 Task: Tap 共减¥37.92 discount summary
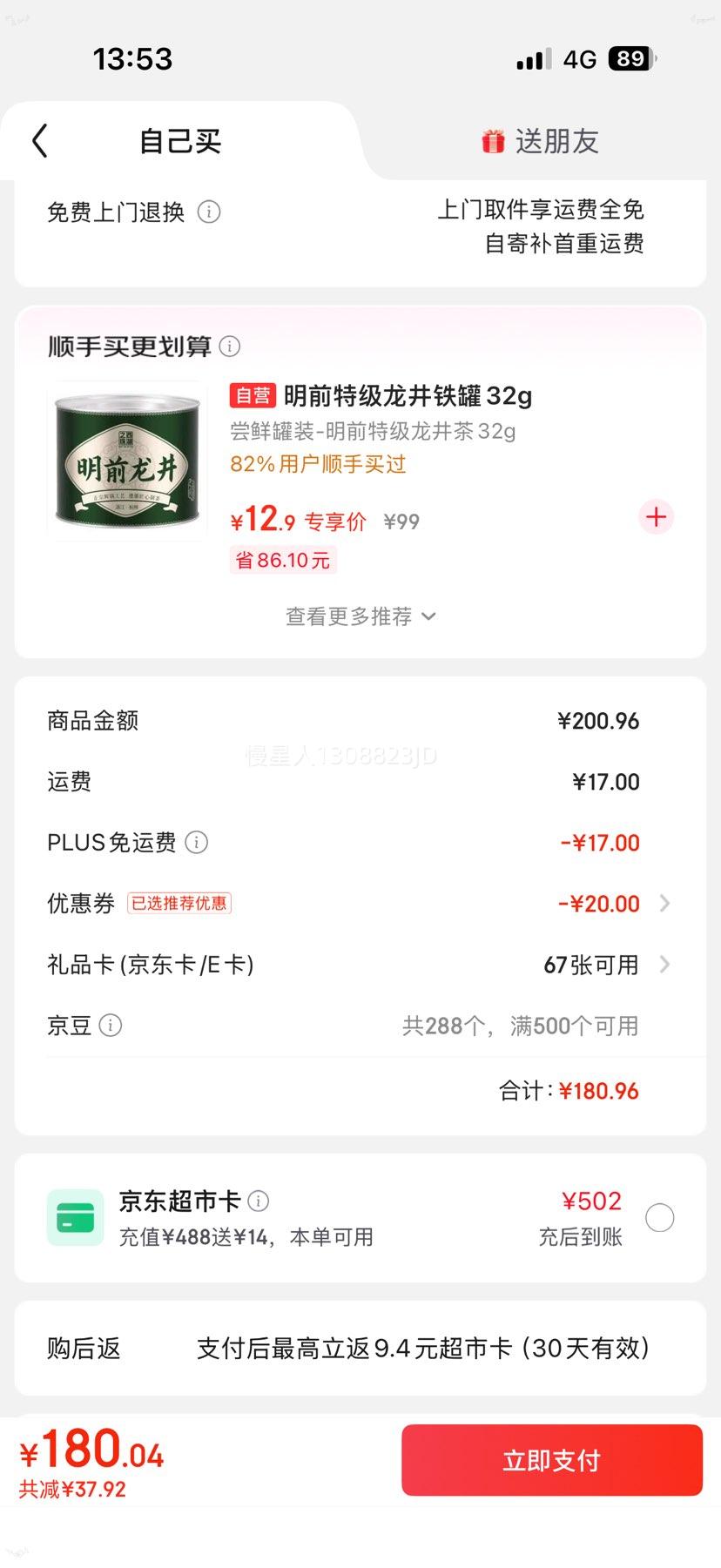click(x=68, y=1489)
